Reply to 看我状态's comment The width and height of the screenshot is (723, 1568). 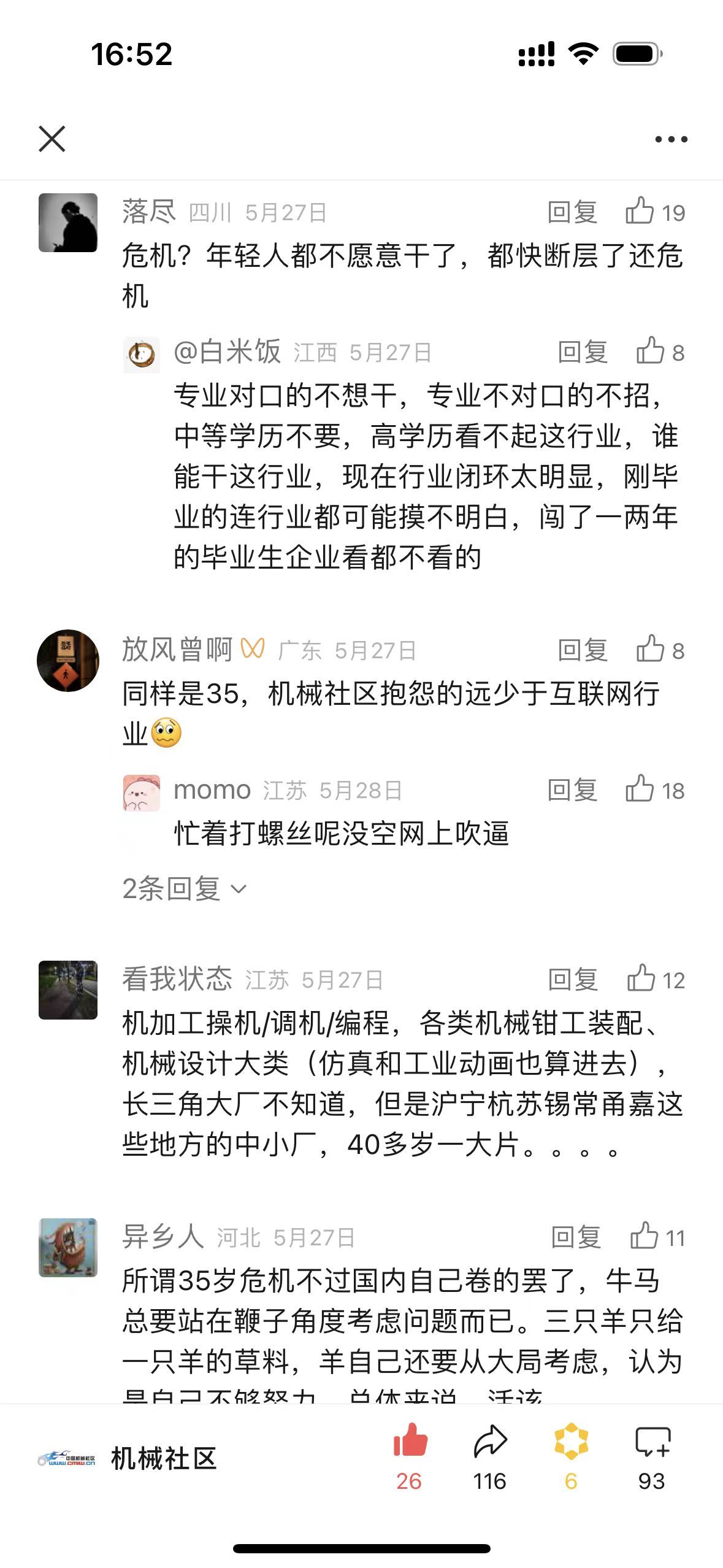pyautogui.click(x=573, y=980)
